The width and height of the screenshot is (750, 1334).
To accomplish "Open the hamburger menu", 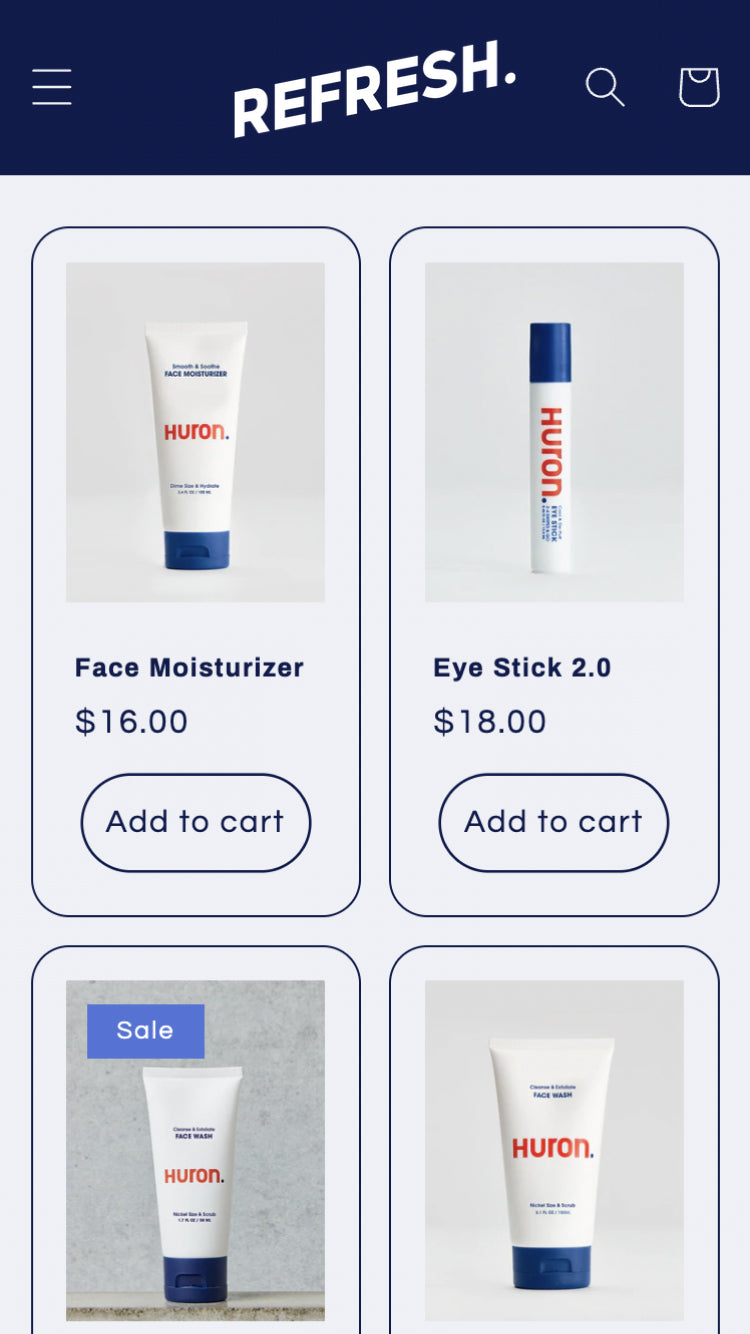I will pyautogui.click(x=52, y=87).
